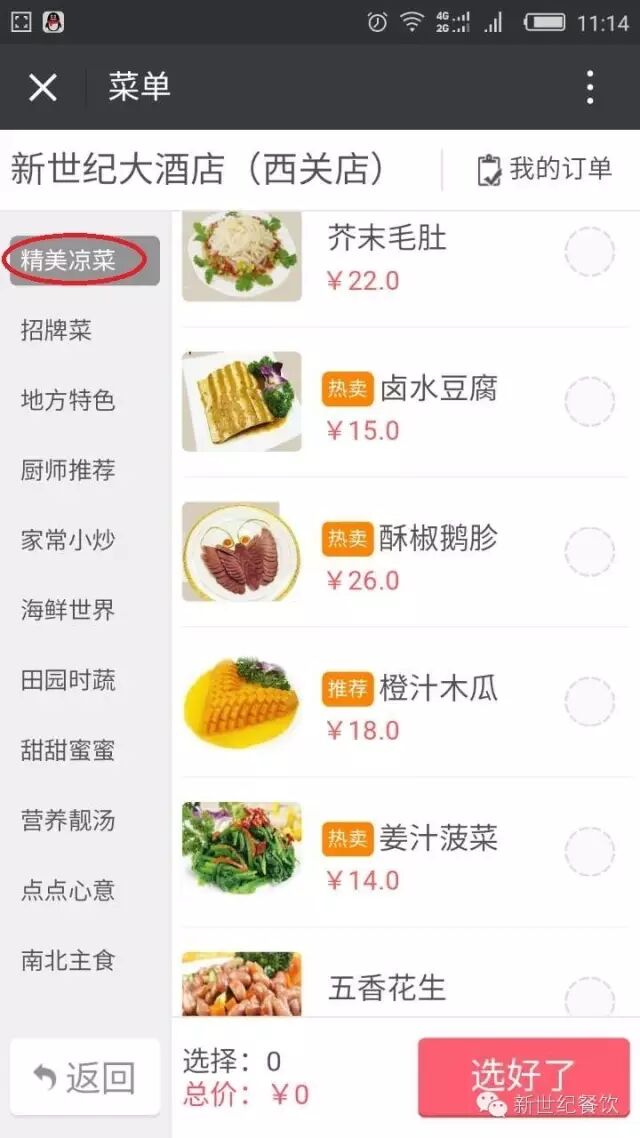Tap the 返回 button
This screenshot has width=640, height=1138.
pos(85,1077)
